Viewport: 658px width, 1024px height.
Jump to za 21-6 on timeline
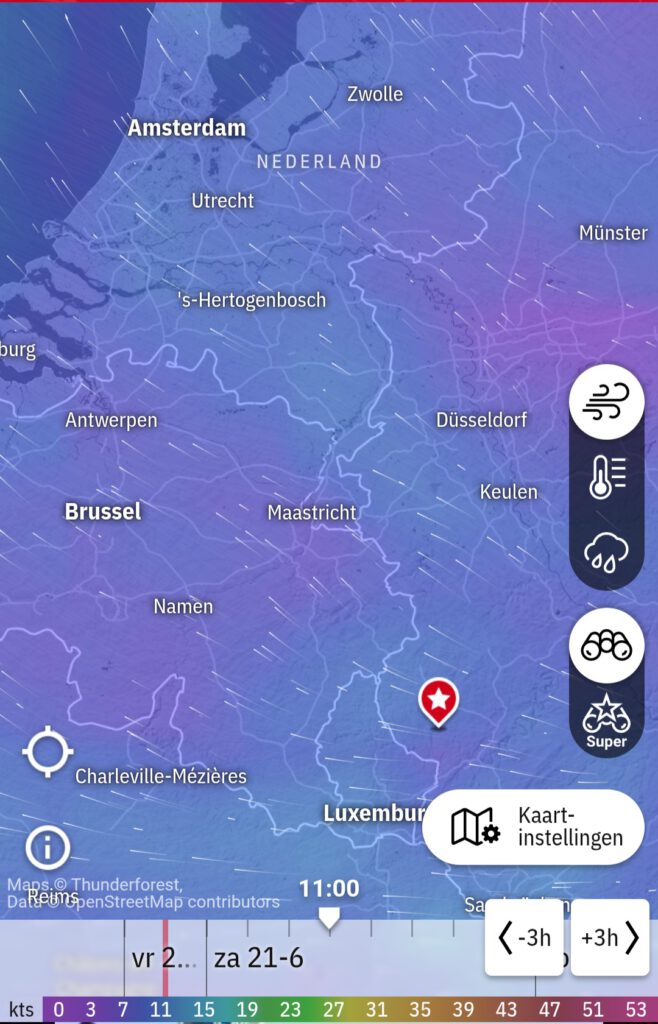259,959
